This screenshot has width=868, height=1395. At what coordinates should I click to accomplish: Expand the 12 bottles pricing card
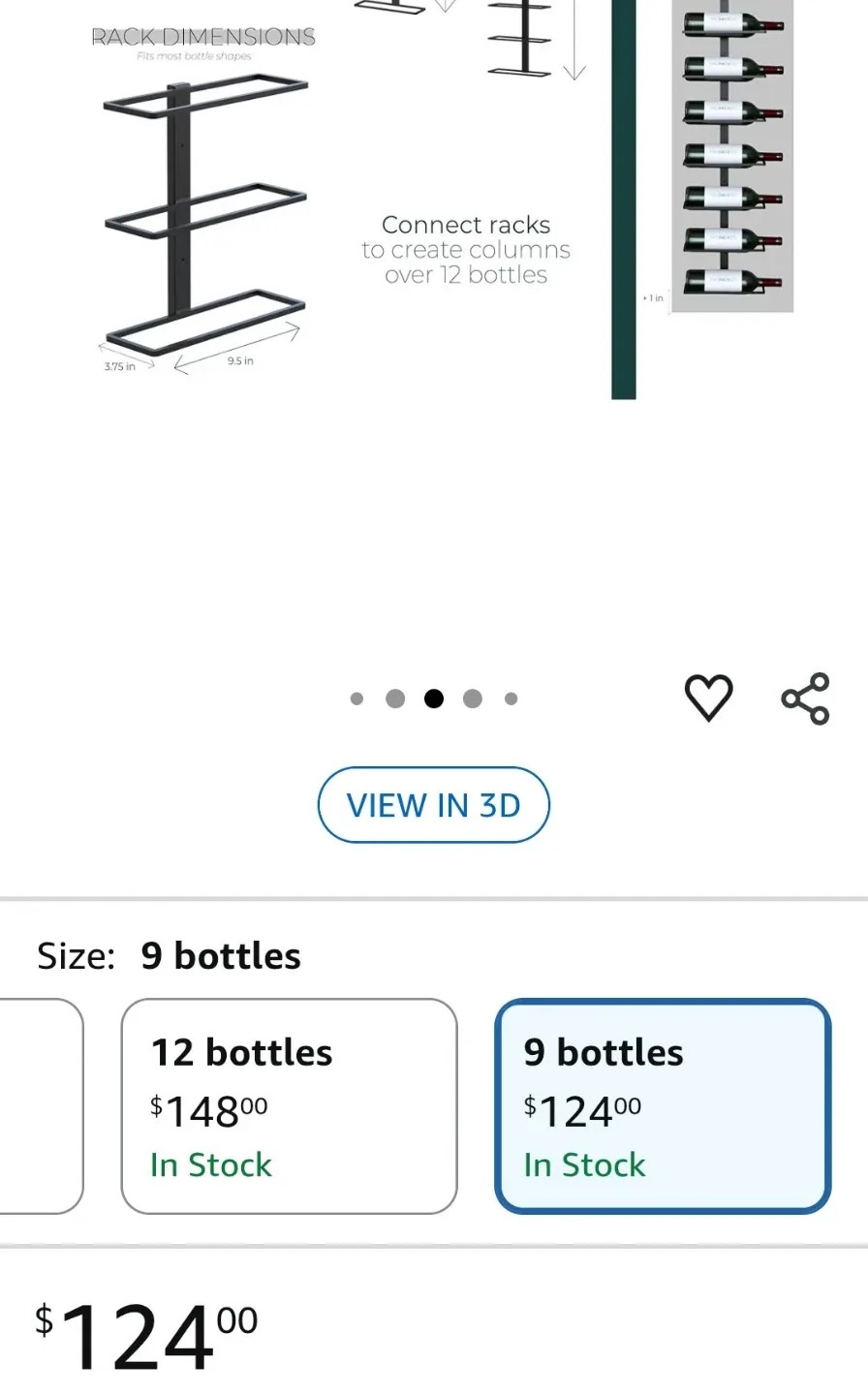click(x=288, y=1105)
